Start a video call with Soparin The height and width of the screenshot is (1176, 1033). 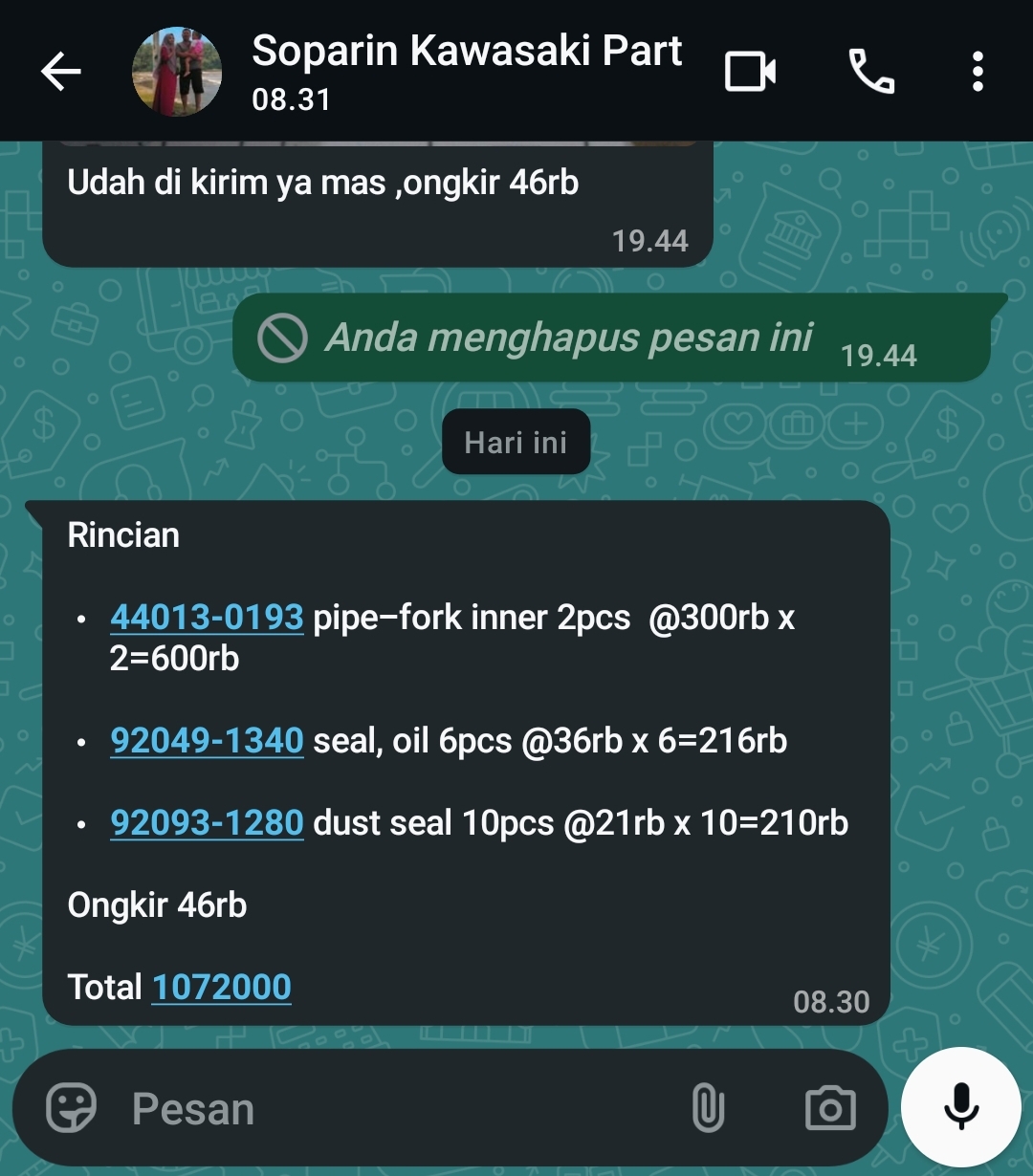pyautogui.click(x=750, y=72)
